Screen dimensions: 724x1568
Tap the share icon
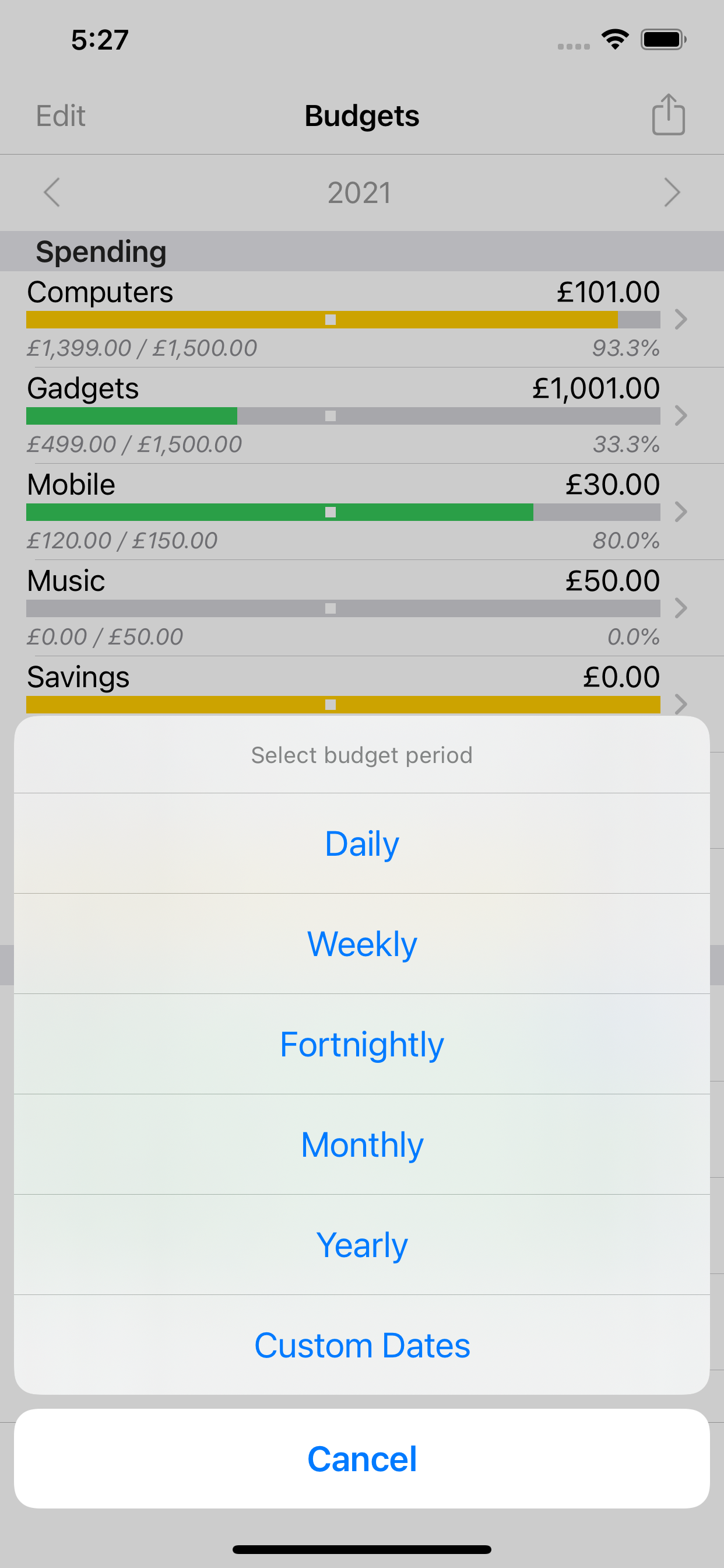click(x=668, y=115)
